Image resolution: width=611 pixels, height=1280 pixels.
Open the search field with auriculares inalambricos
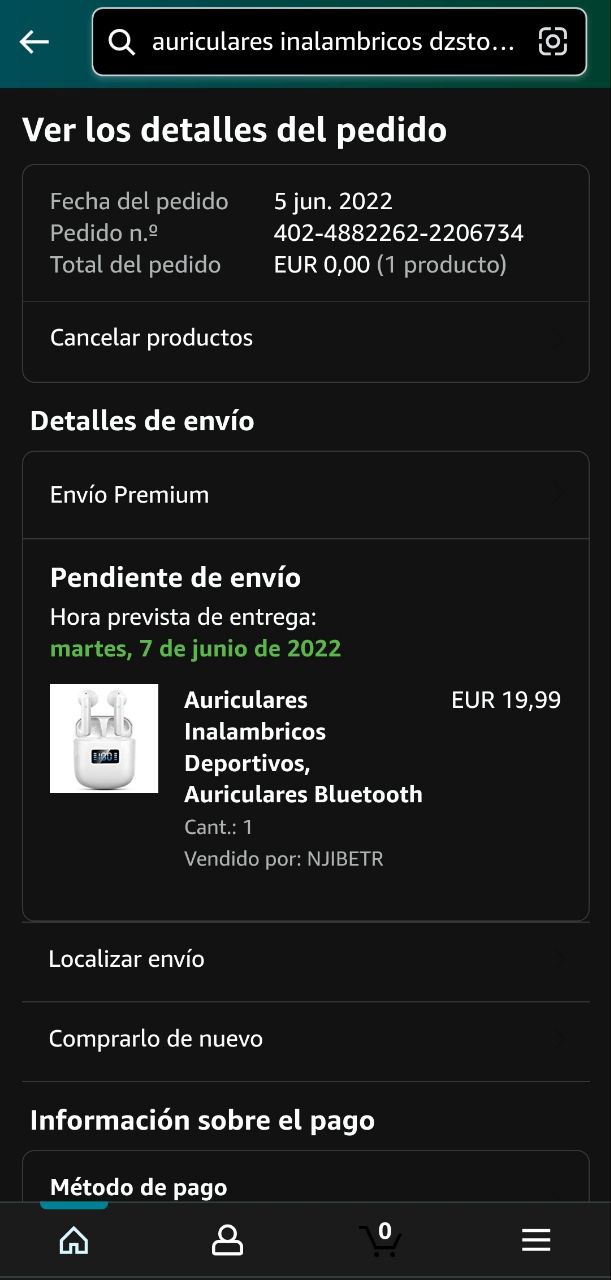(x=330, y=42)
